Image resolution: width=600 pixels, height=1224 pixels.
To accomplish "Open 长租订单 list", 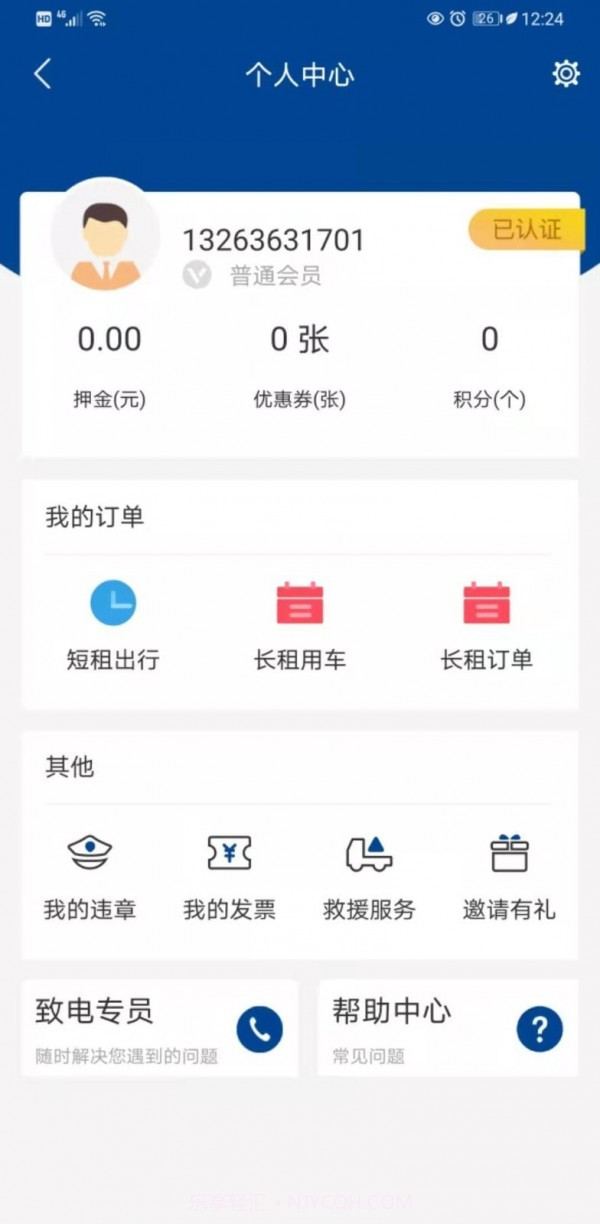I will point(487,625).
